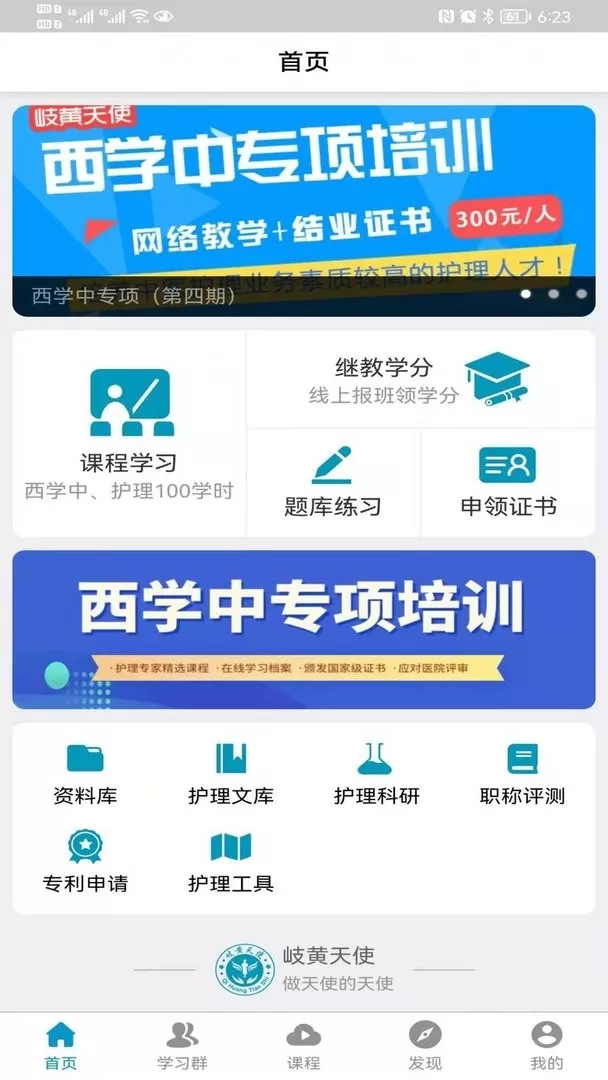Switch to the 发现 discover tab
The height and width of the screenshot is (1080, 608).
(x=425, y=1046)
